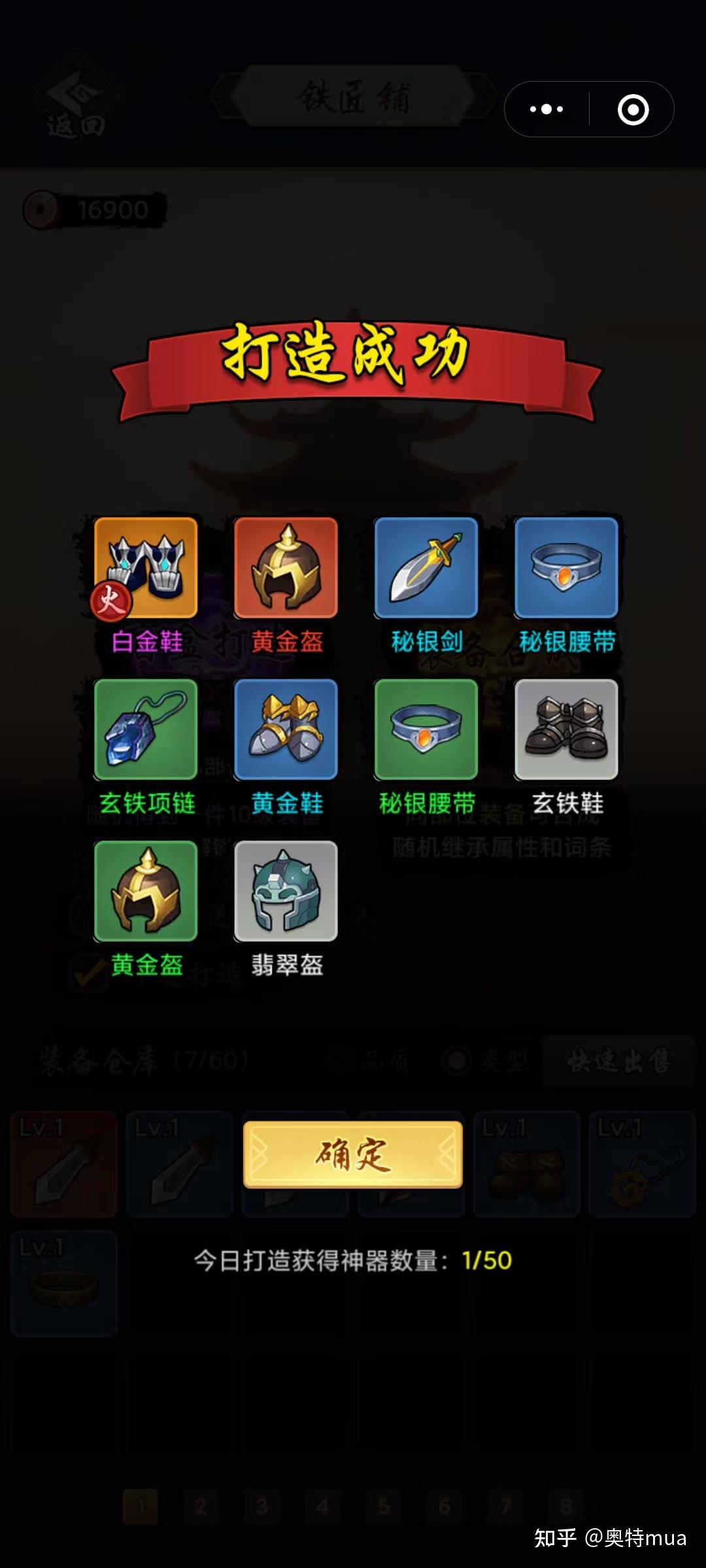The image size is (706, 1568).
Task: Open the mini program more-options menu
Action: (x=546, y=109)
